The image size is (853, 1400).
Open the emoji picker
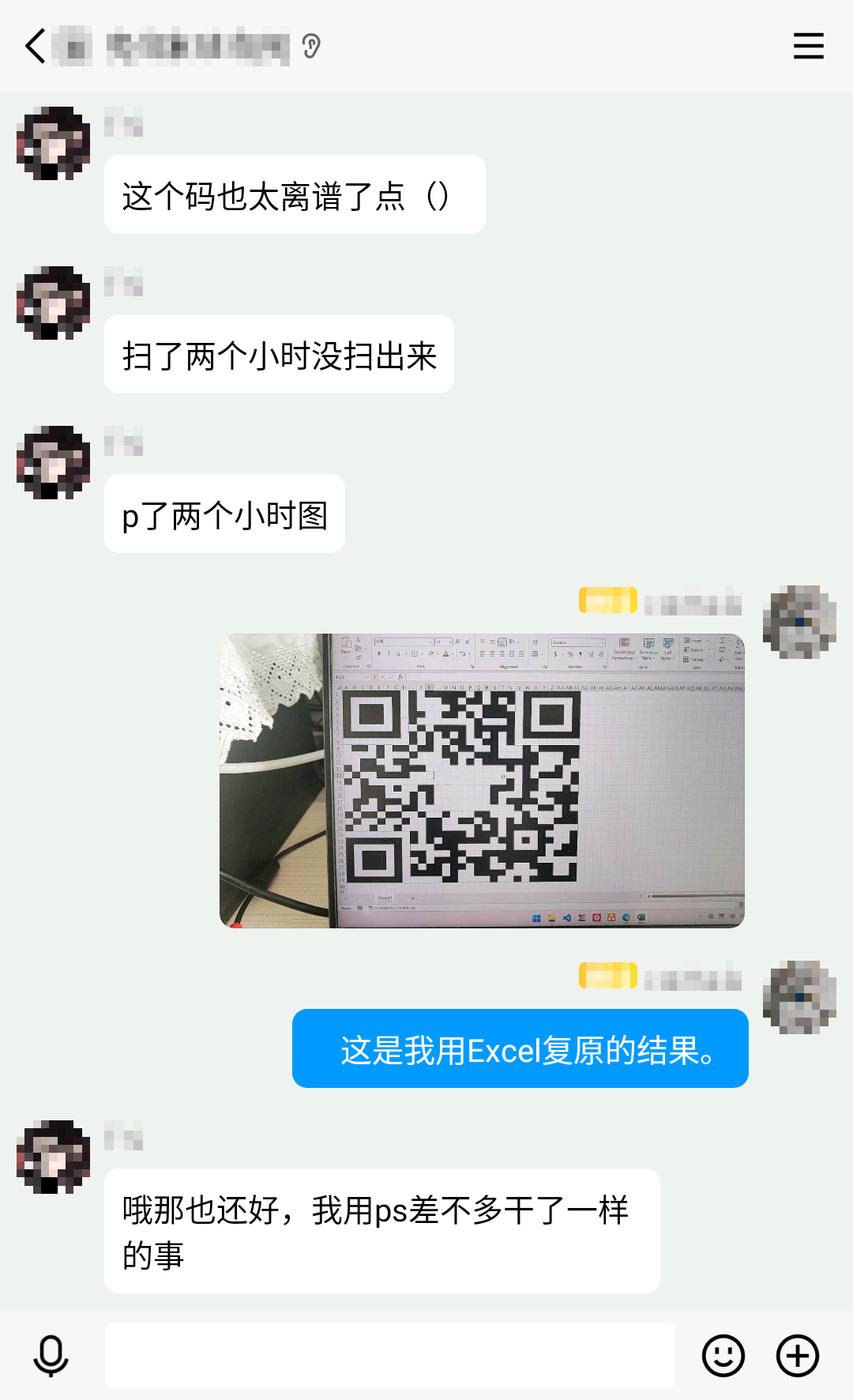click(x=723, y=1356)
